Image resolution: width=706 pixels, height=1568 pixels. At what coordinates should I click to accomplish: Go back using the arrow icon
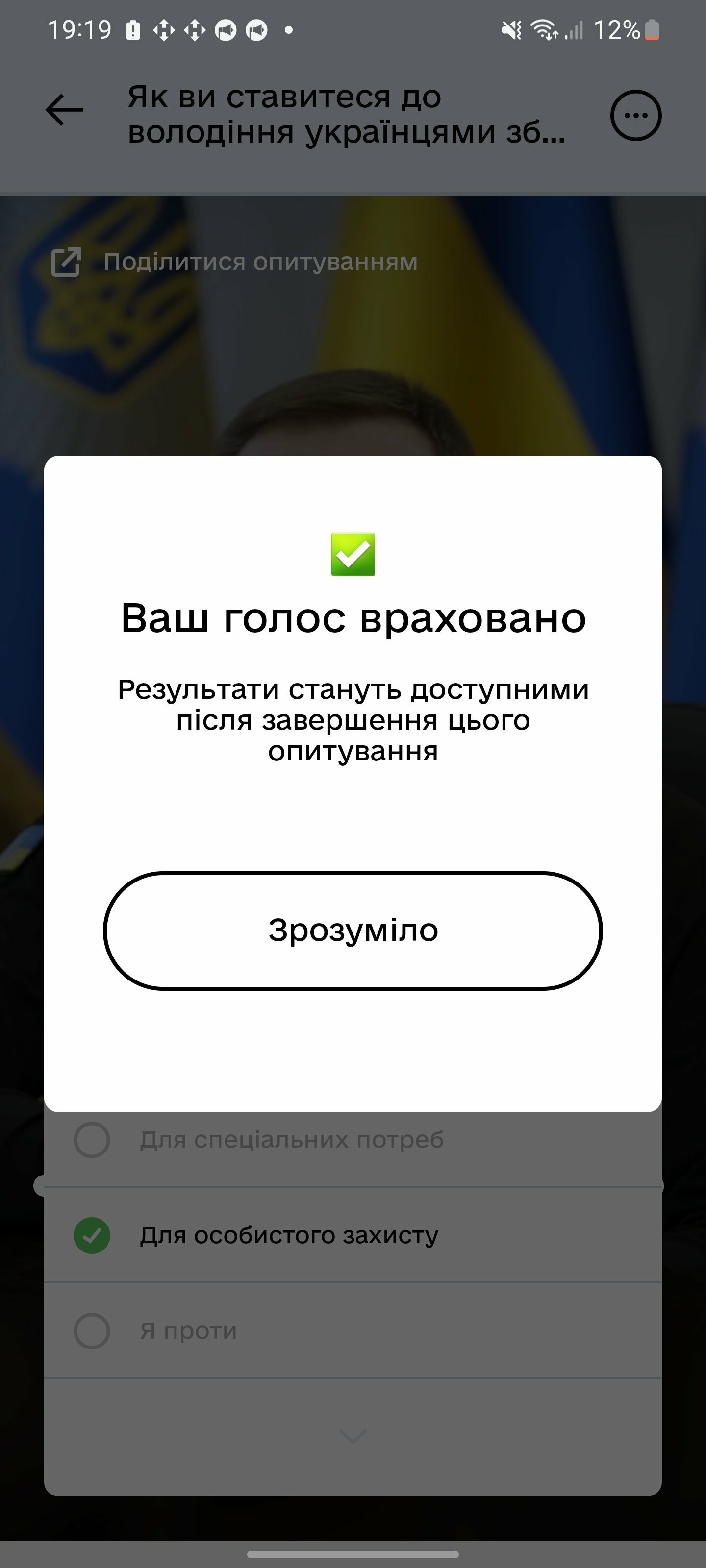[x=64, y=110]
